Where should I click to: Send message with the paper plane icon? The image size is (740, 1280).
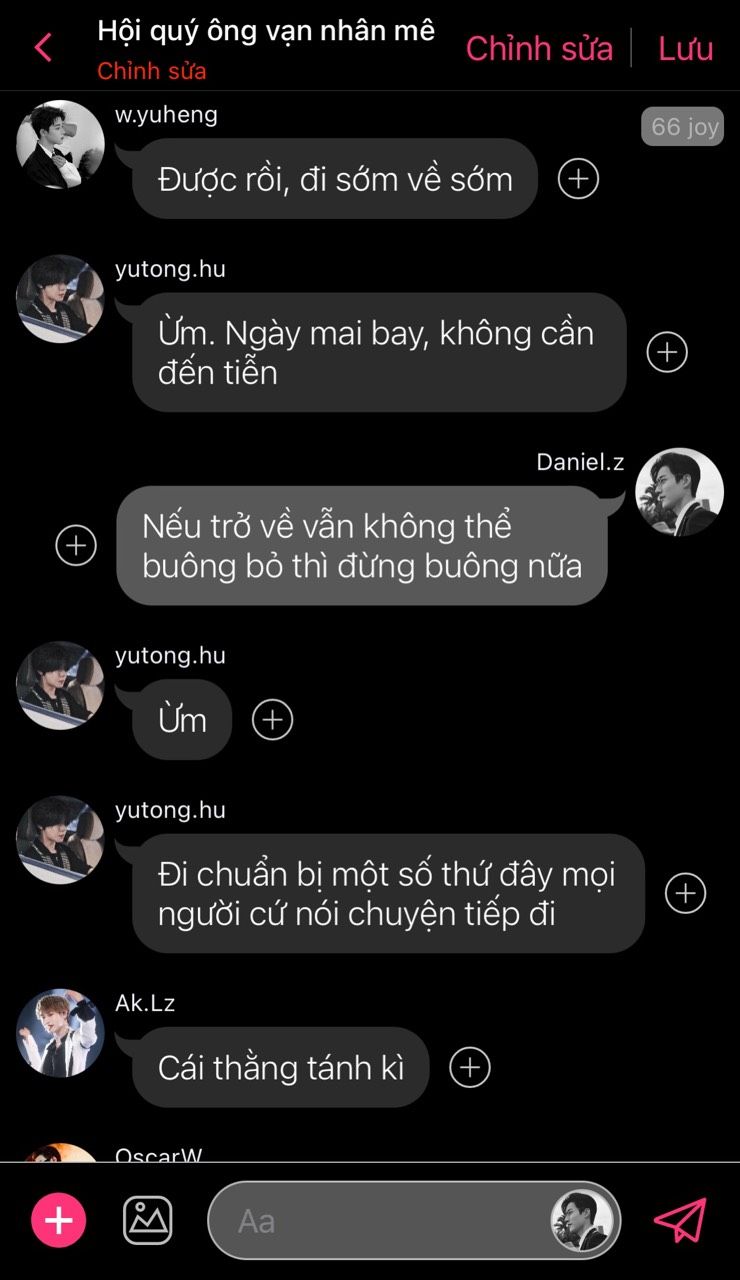pyautogui.click(x=680, y=1221)
